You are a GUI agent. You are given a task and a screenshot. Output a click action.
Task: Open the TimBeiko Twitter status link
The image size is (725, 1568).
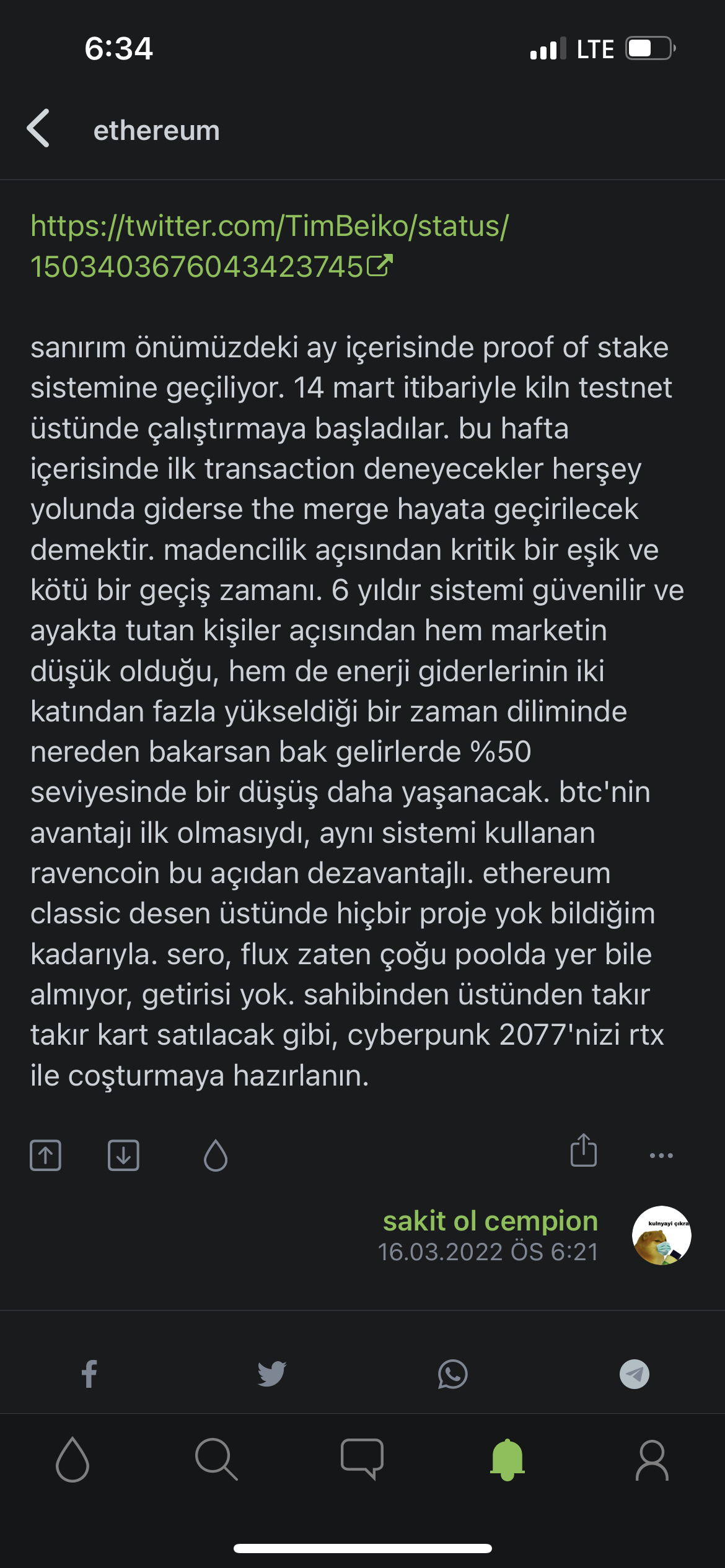[x=270, y=246]
